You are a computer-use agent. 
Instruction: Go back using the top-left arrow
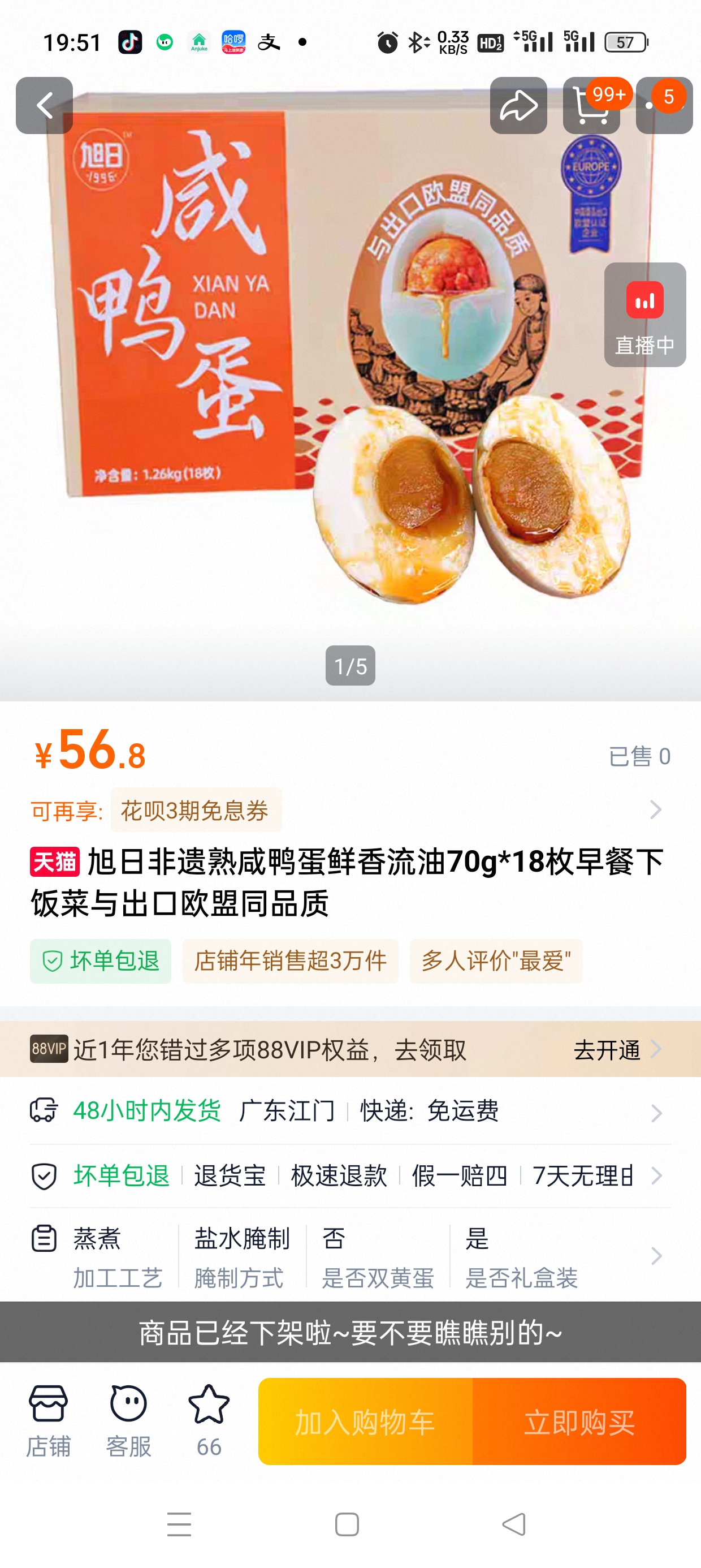(45, 106)
